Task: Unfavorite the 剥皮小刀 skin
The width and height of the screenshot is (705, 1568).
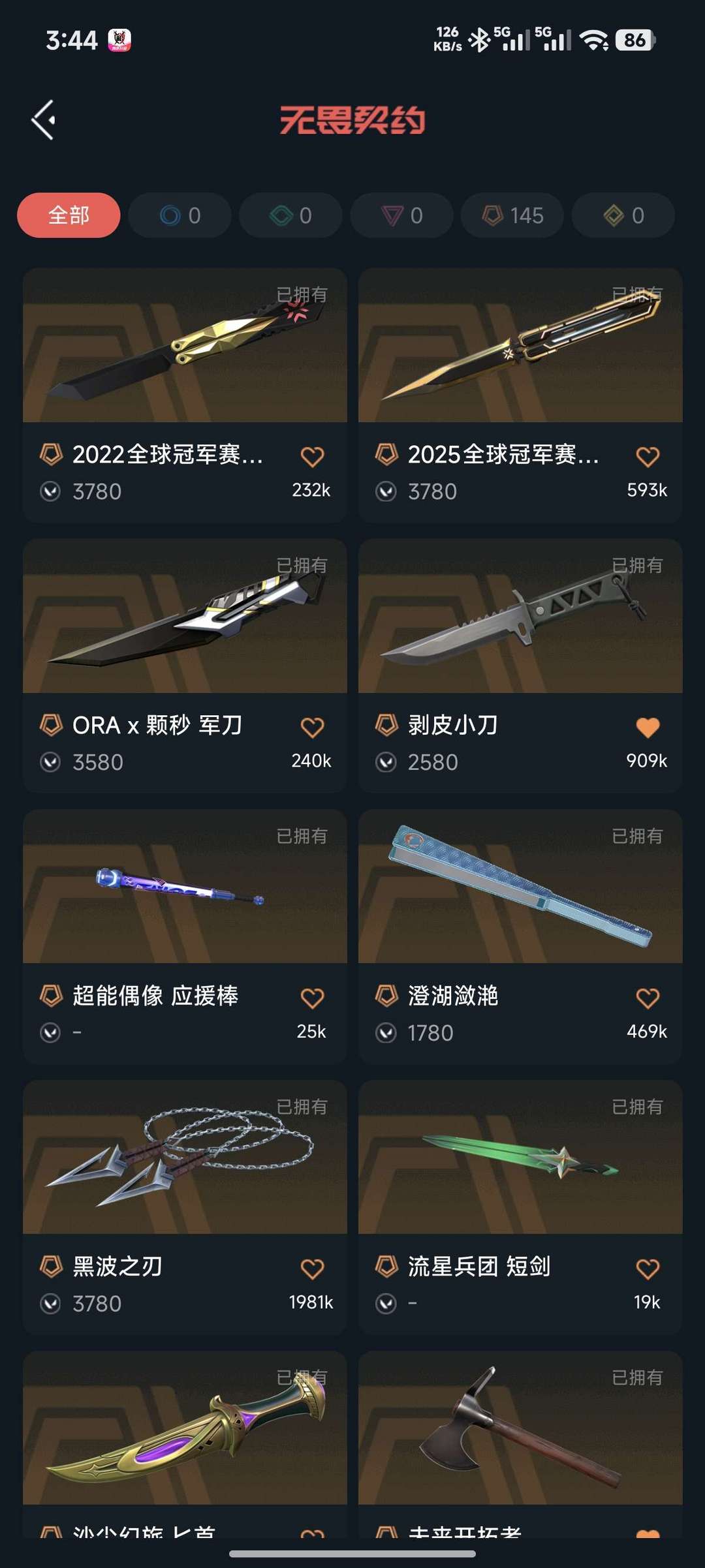Action: [x=648, y=727]
